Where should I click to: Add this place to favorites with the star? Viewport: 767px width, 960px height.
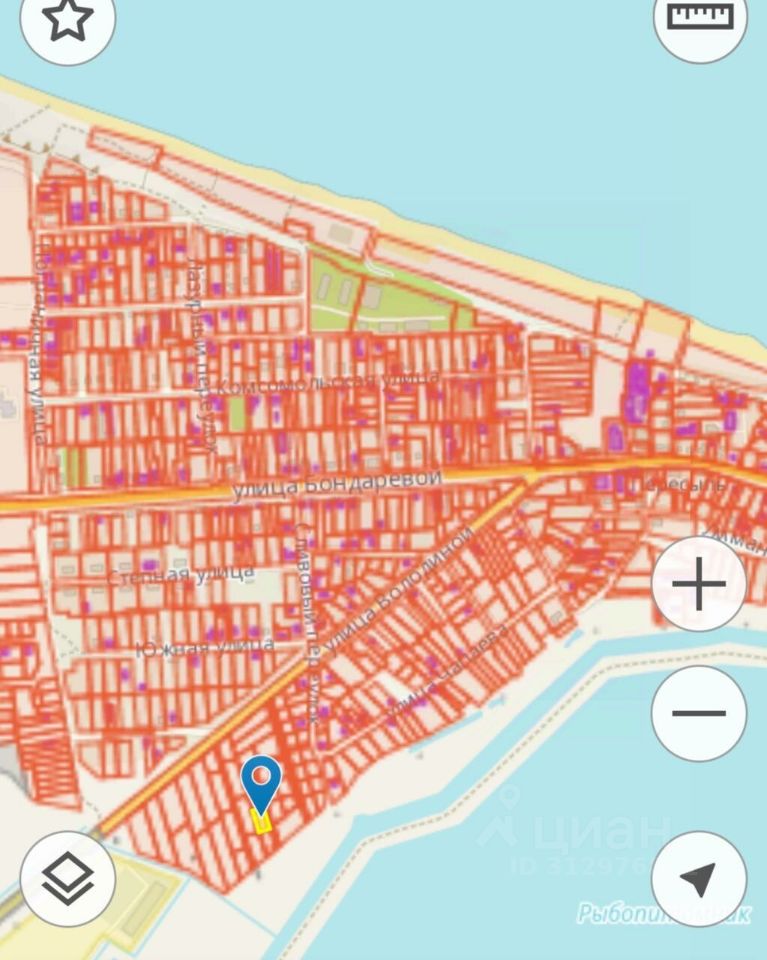[68, 20]
